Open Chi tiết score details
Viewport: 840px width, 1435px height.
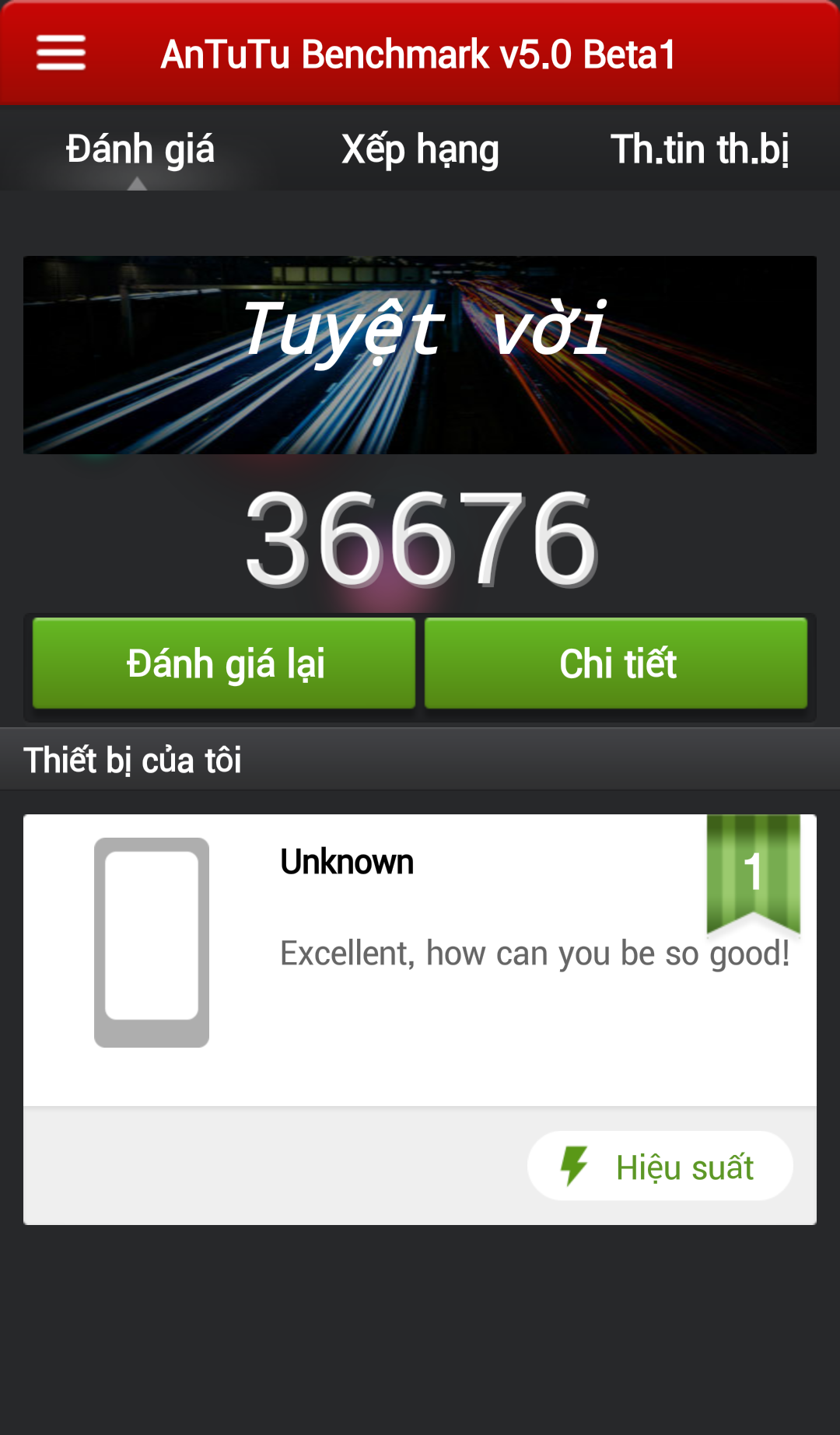tap(616, 663)
